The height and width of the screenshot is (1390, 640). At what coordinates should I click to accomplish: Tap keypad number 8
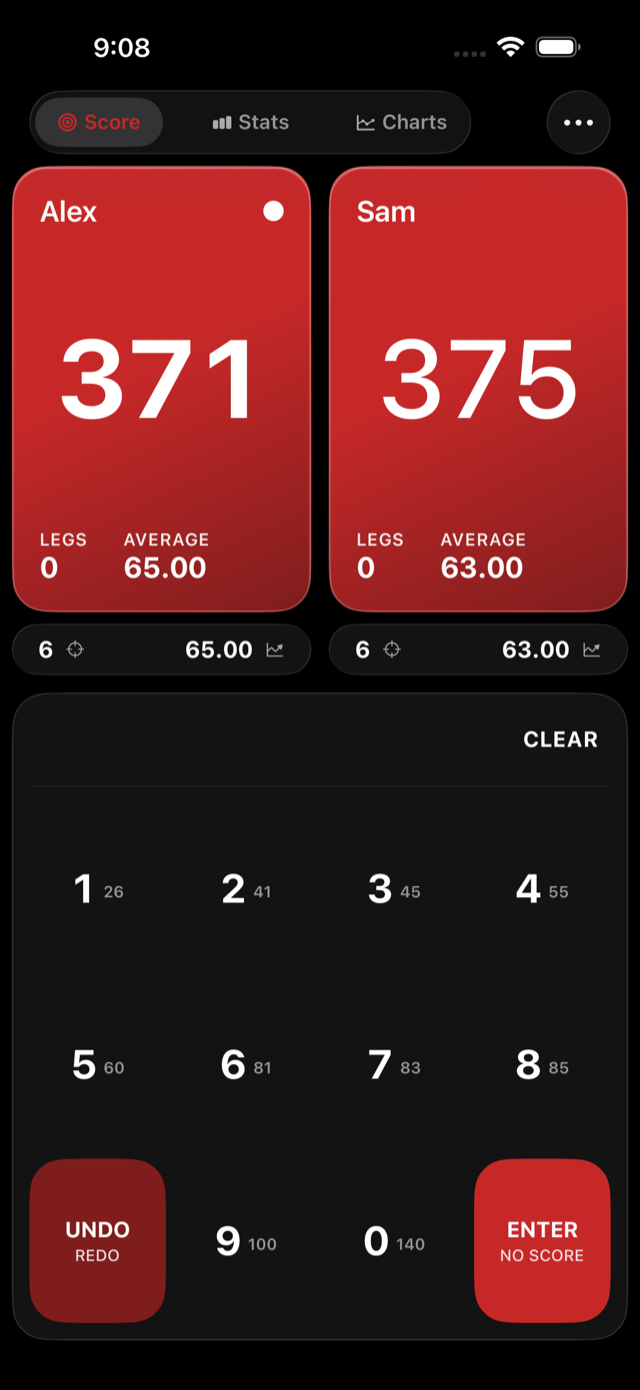click(542, 1065)
